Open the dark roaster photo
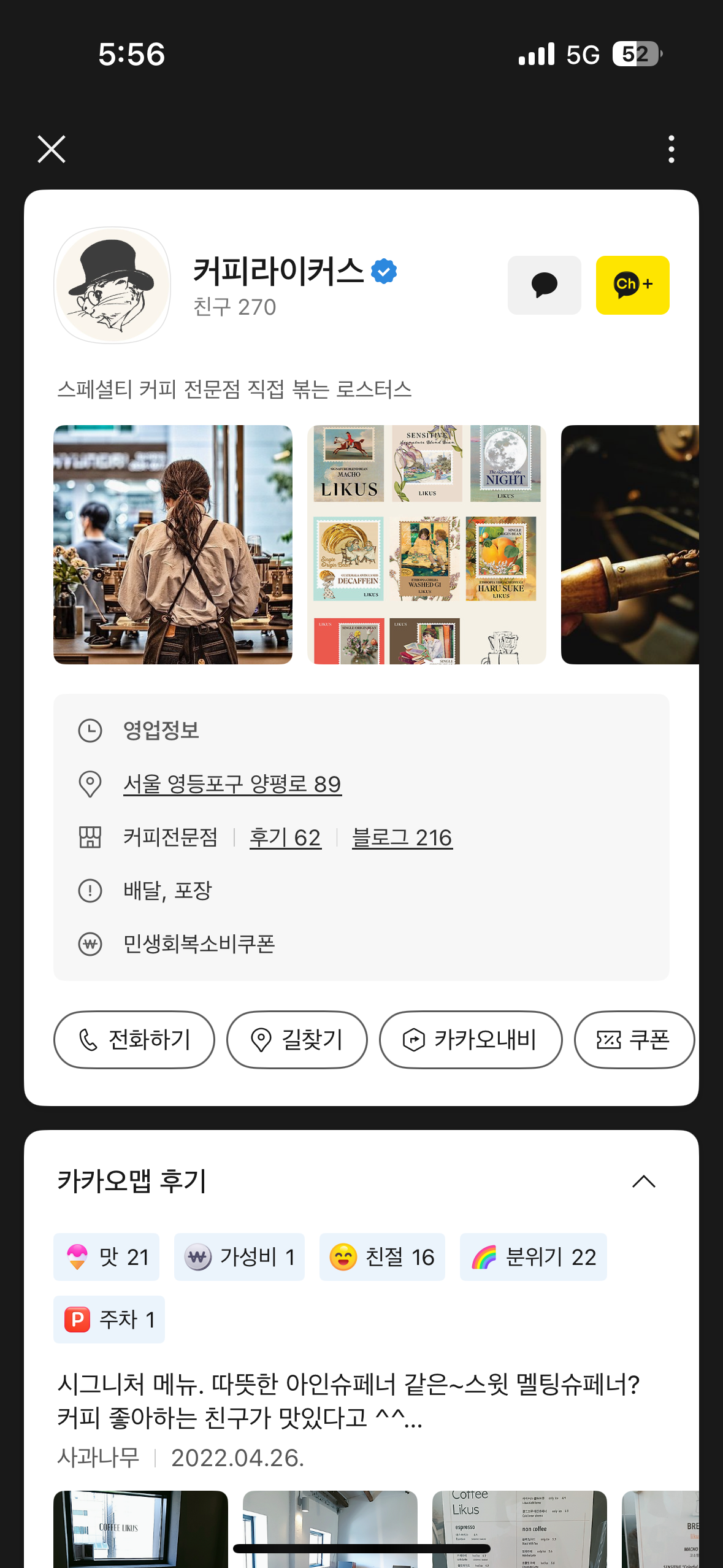 (630, 544)
